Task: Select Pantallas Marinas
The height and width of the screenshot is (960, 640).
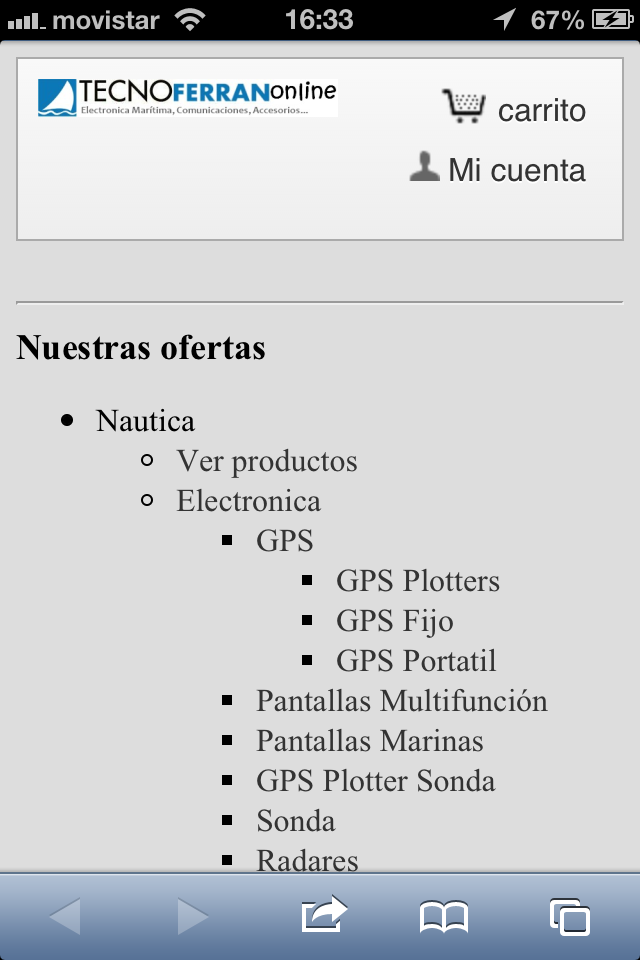Action: (369, 741)
